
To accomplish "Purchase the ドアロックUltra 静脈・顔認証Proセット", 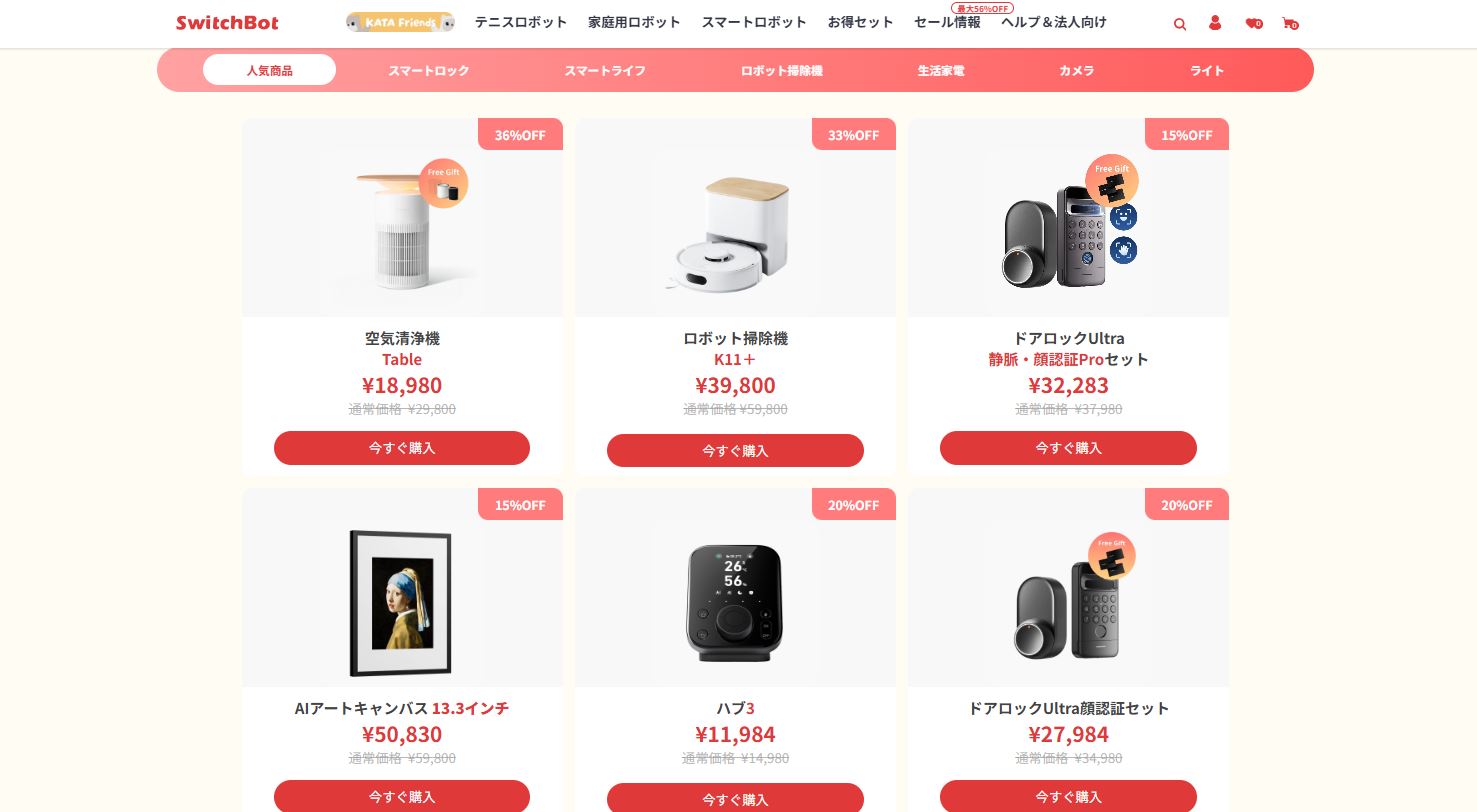I will click(x=1068, y=448).
